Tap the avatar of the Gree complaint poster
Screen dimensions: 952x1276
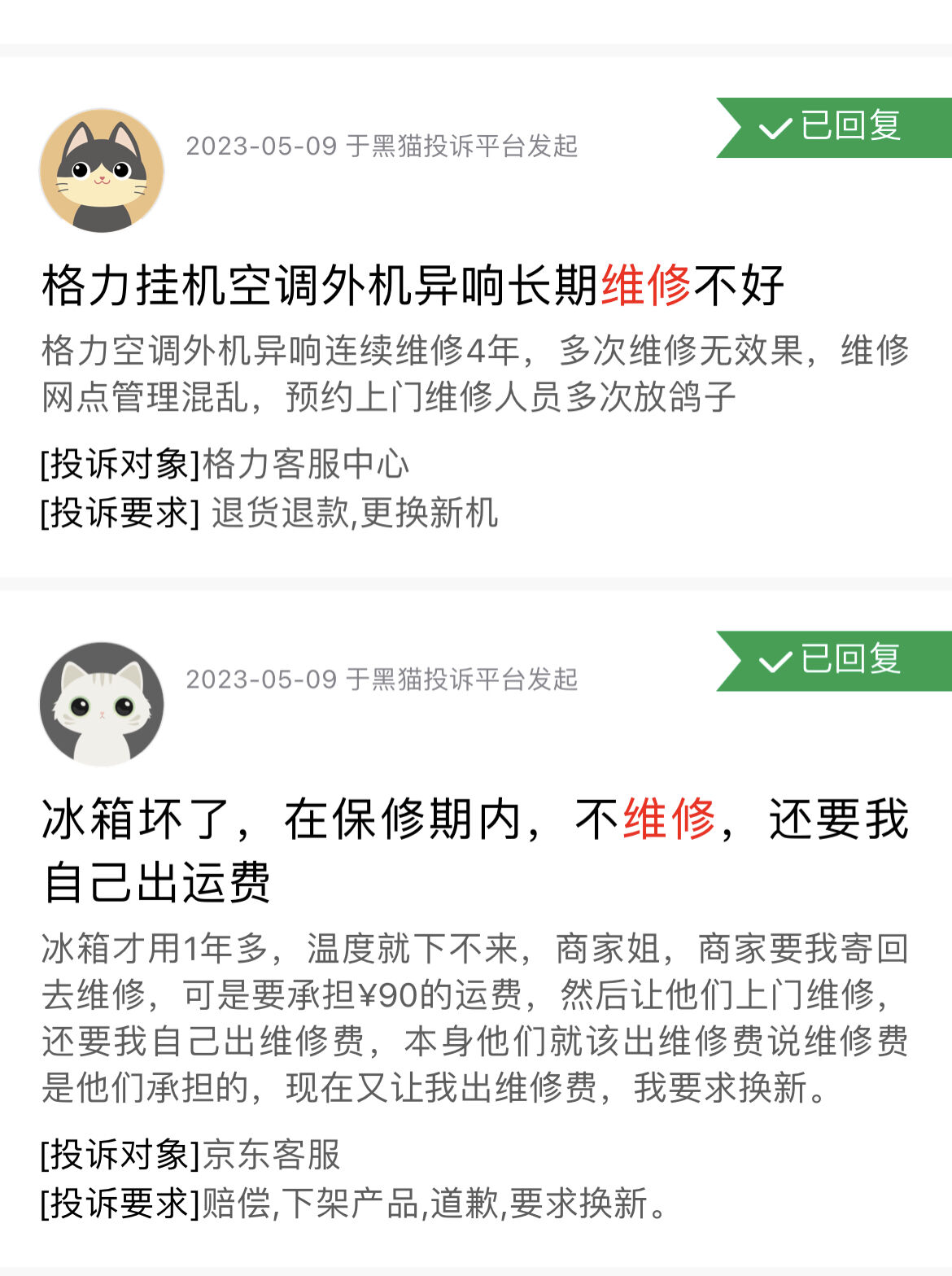coord(102,171)
